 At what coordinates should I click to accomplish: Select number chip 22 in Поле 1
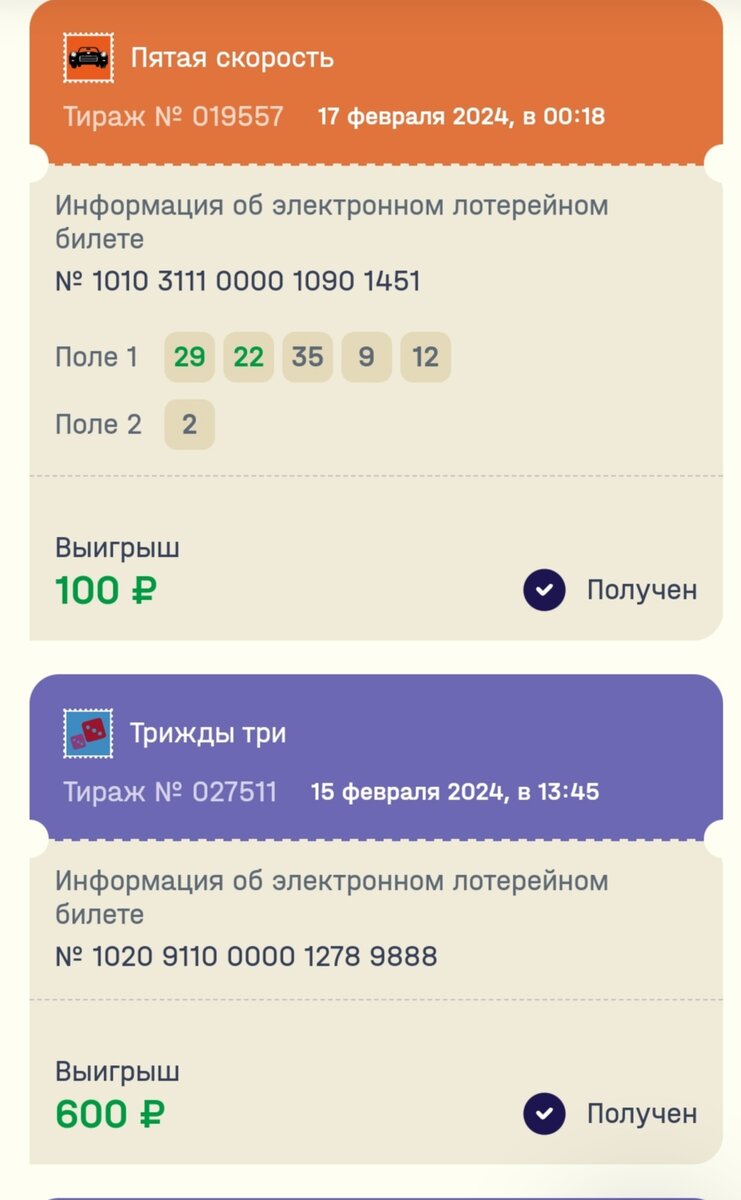[x=250, y=356]
